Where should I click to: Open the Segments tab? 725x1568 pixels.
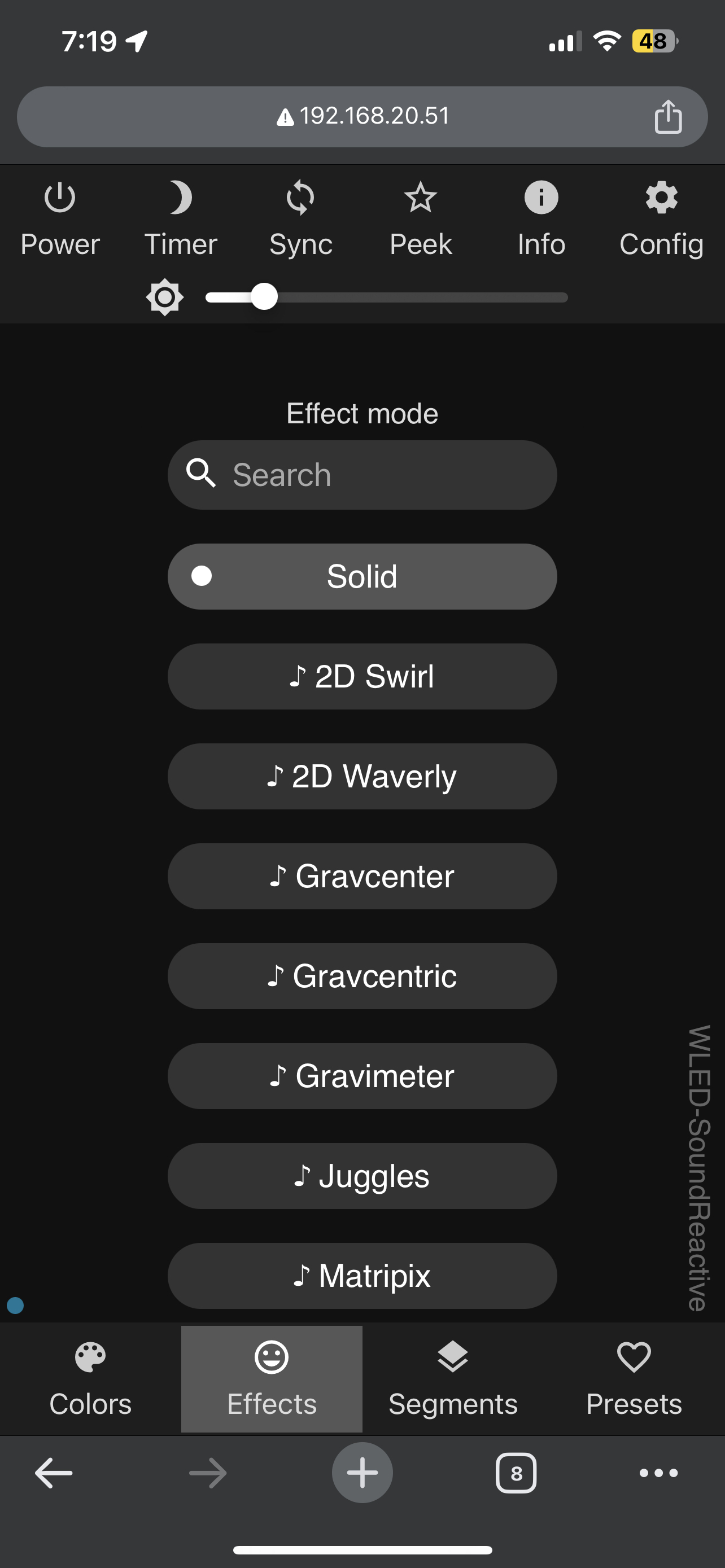pos(453,1379)
